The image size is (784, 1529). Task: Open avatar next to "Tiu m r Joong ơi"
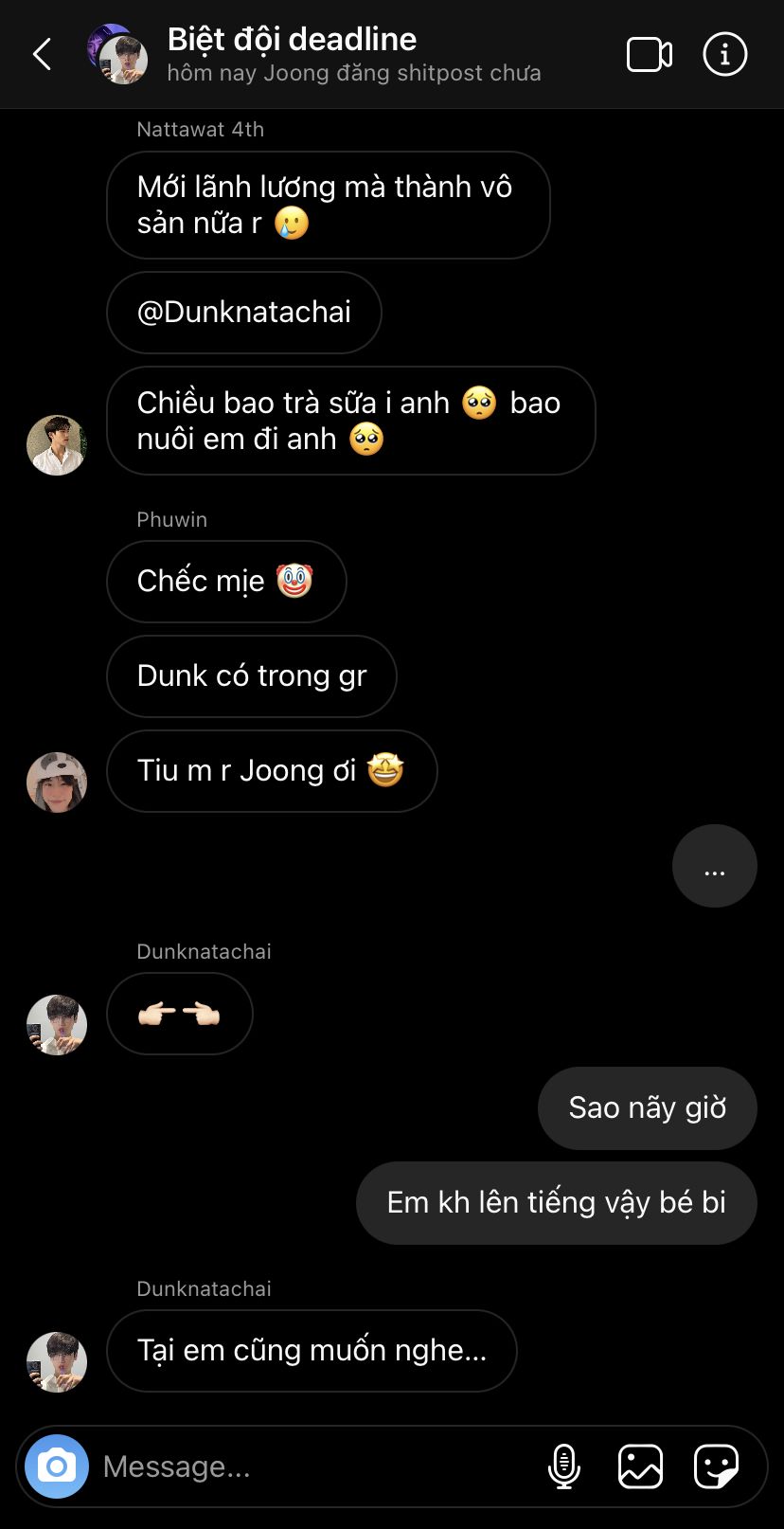pos(57,782)
